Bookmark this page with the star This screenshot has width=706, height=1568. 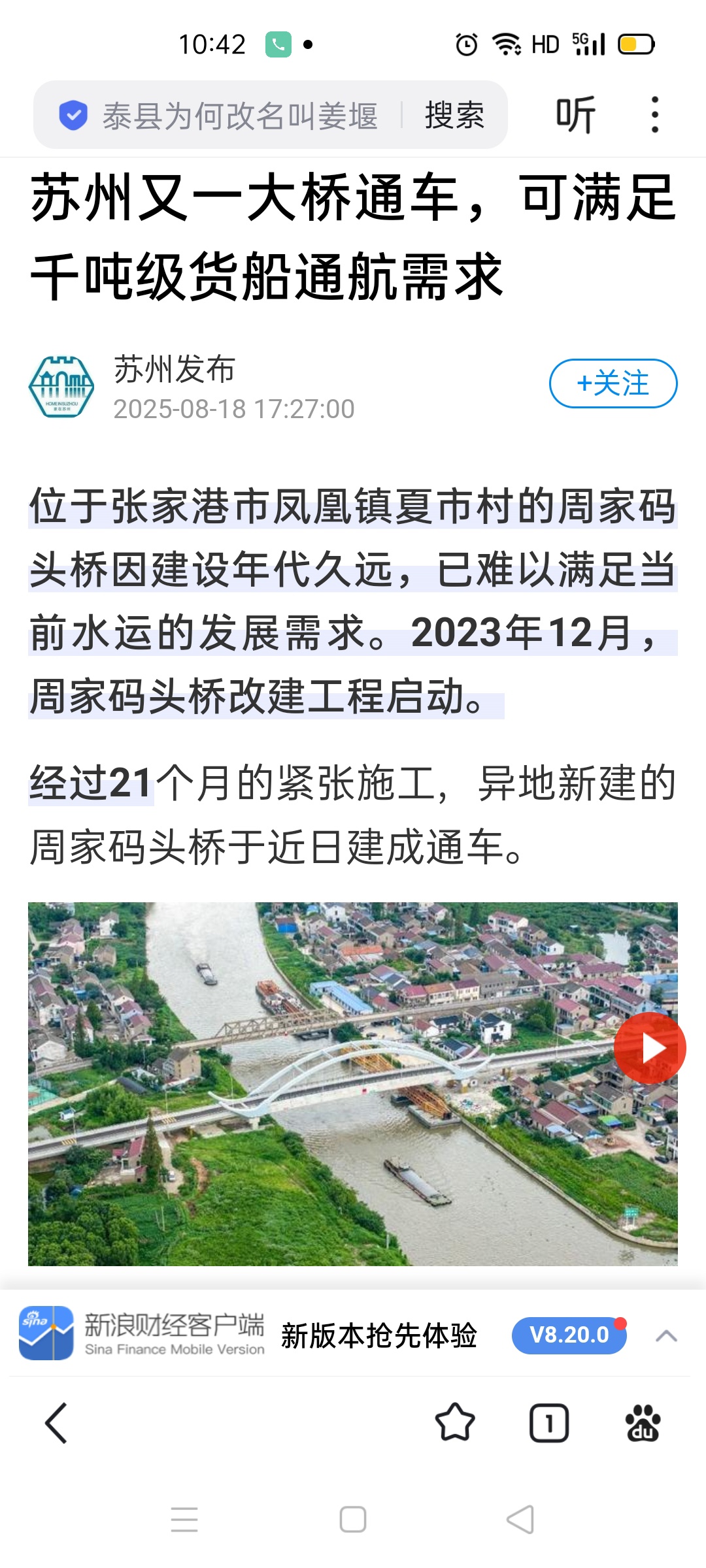(455, 1423)
